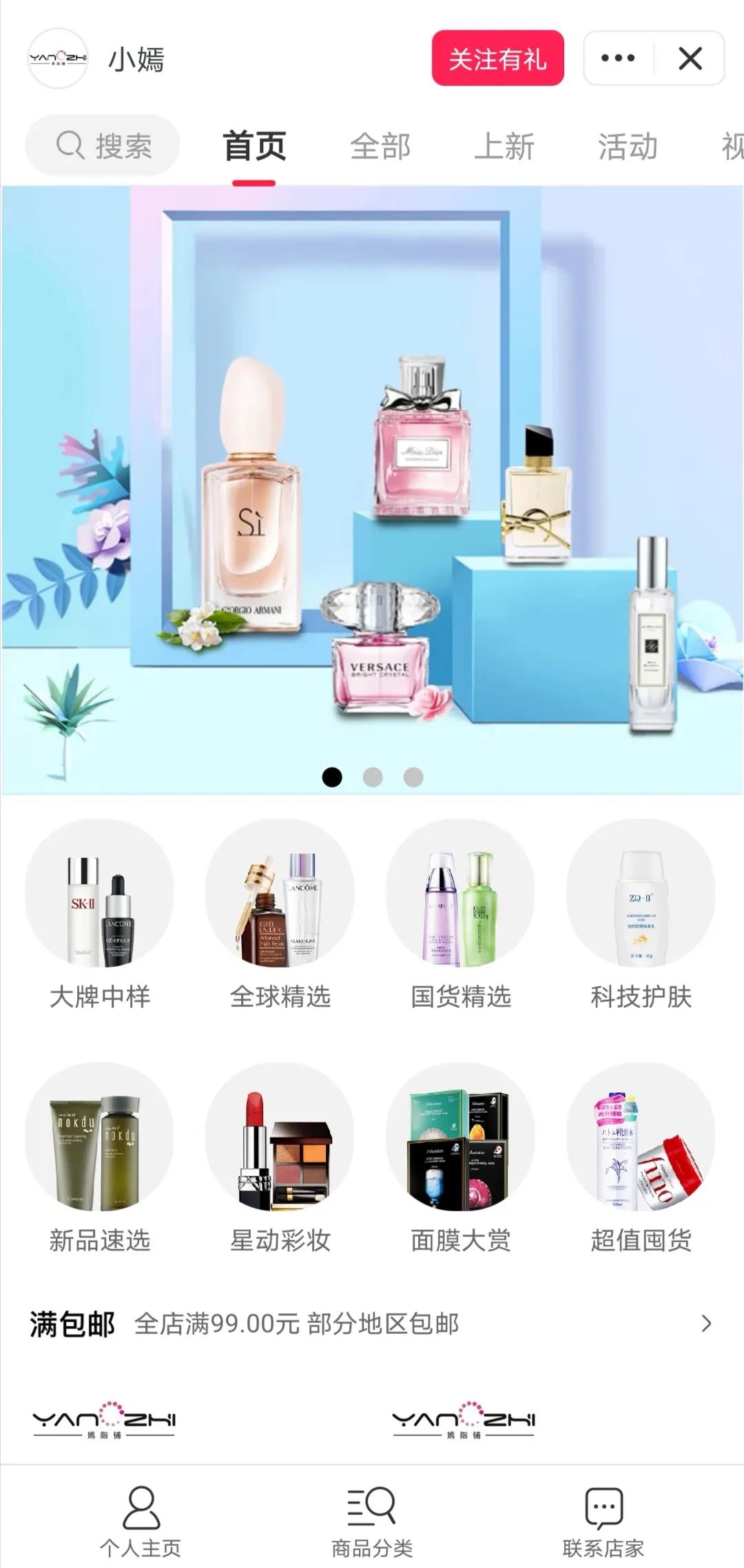The image size is (744, 1568).
Task: Switch to the 全部 tab
Action: pyautogui.click(x=380, y=147)
